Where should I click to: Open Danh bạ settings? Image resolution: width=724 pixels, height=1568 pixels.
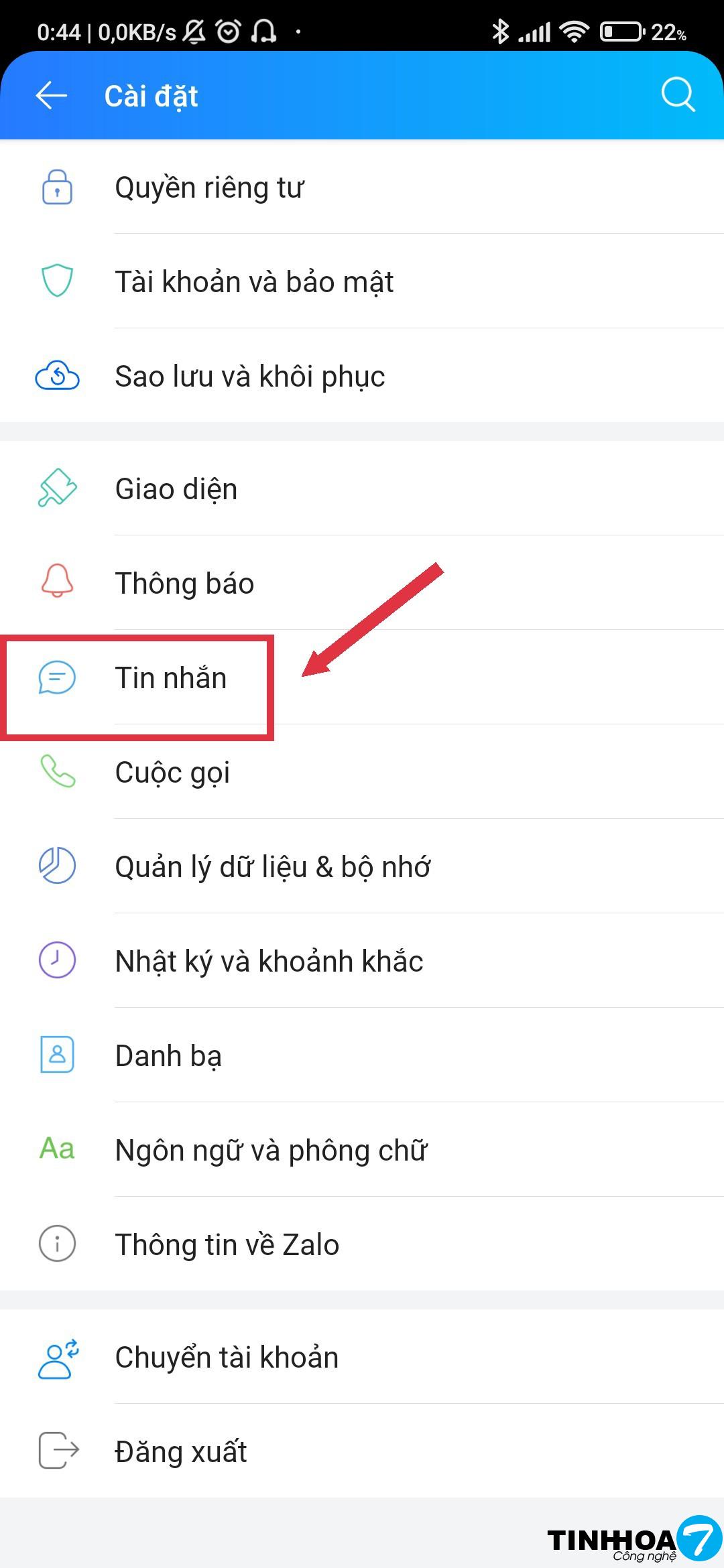tap(168, 1055)
